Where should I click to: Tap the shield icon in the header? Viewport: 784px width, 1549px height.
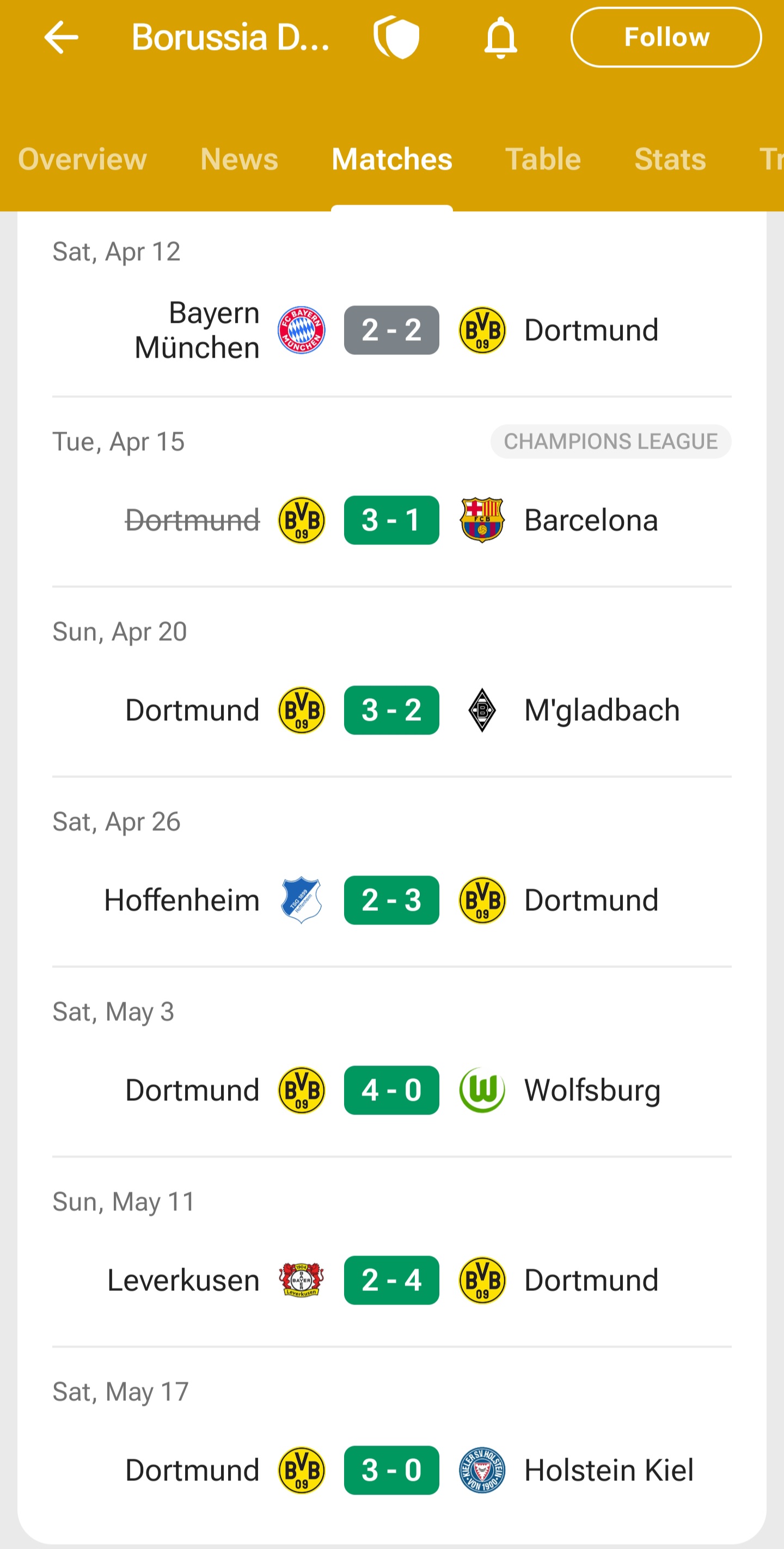pos(396,37)
